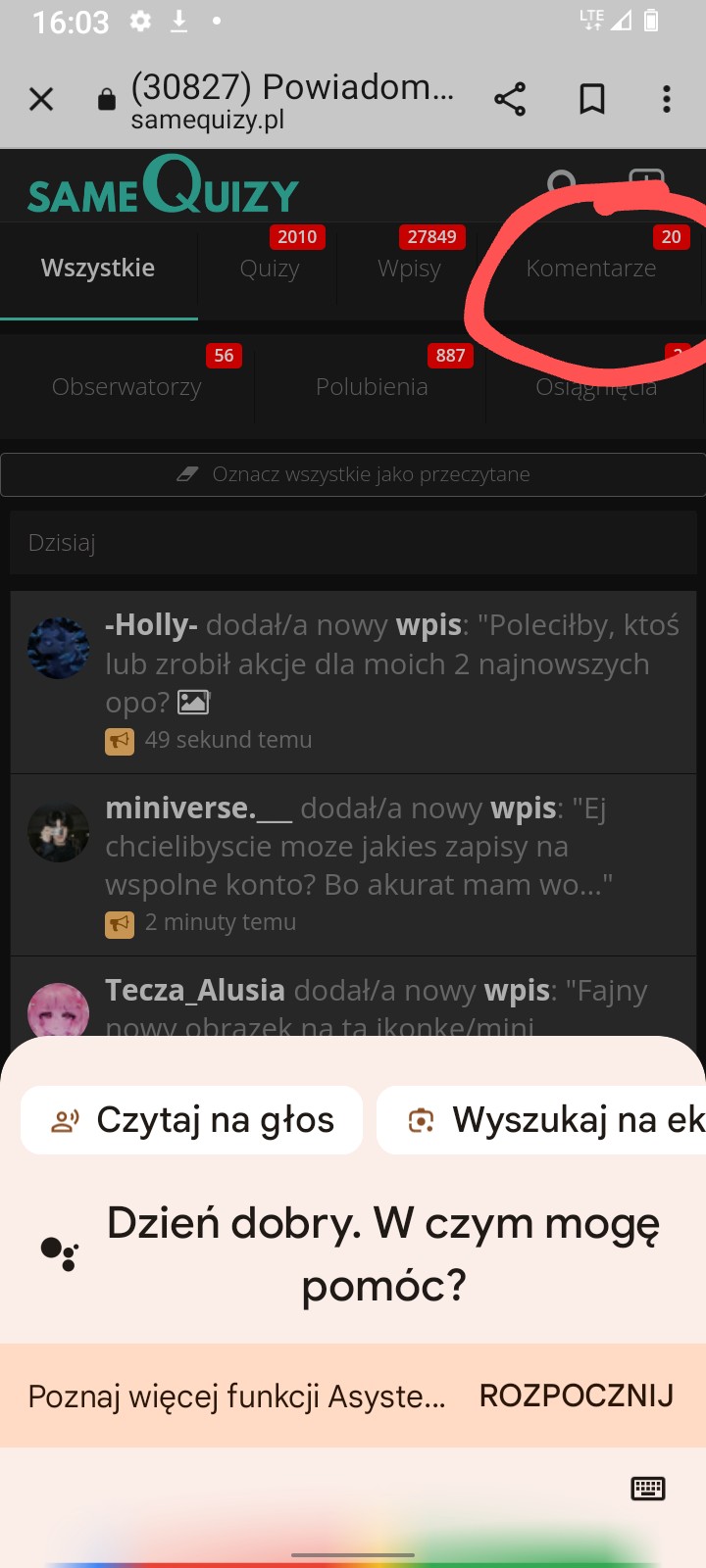Viewport: 706px width, 1568px height.
Task: Switch to the Wpisy notifications tab
Action: coord(409,269)
